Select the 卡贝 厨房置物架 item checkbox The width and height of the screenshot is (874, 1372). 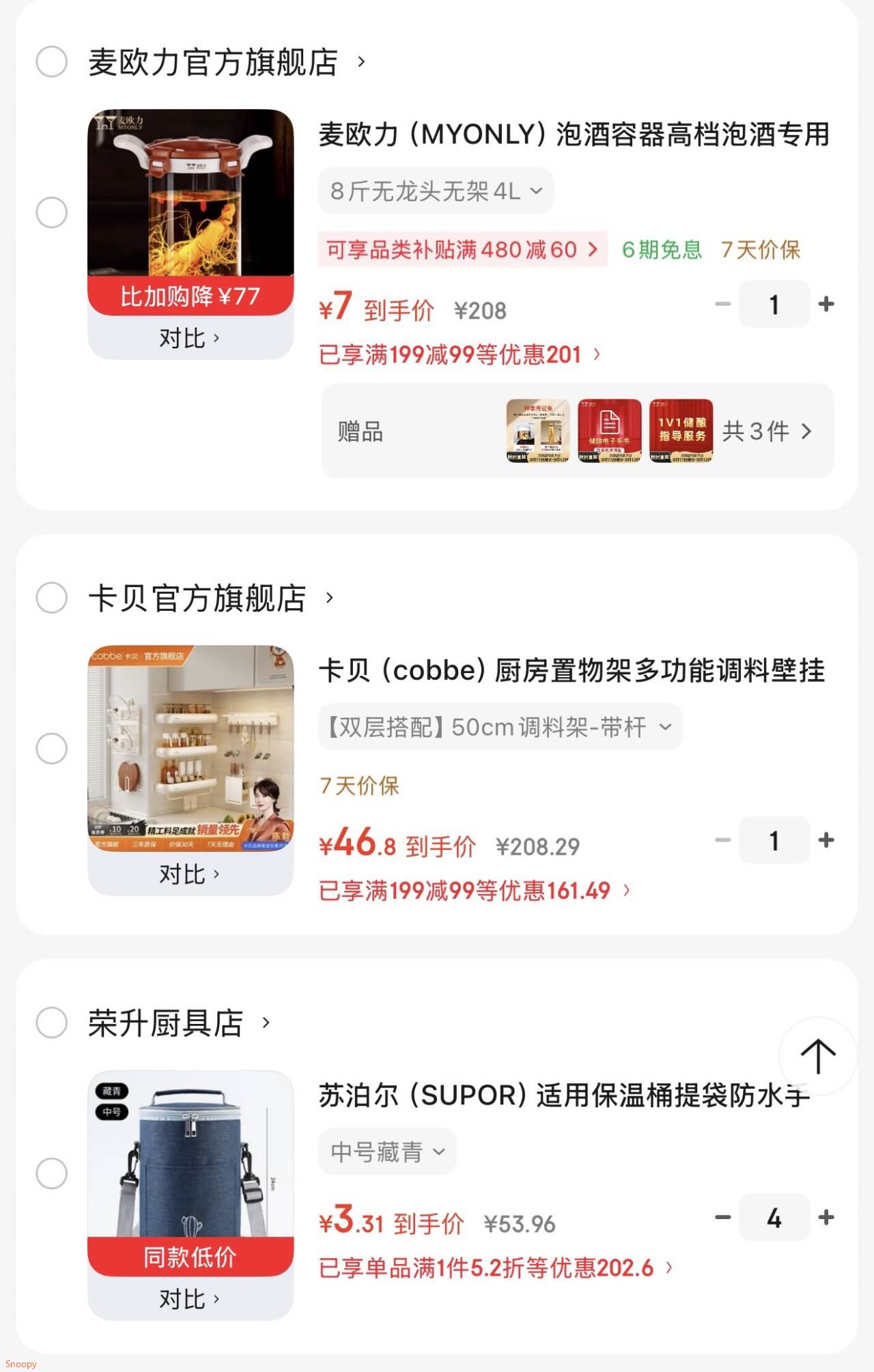(x=51, y=749)
